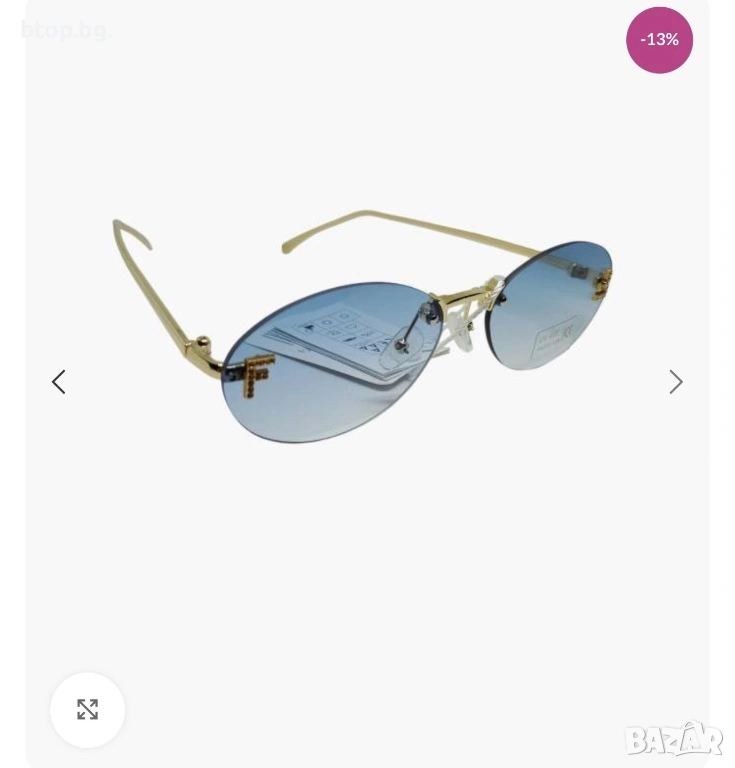
Task: Show the next product image
Action: point(676,382)
